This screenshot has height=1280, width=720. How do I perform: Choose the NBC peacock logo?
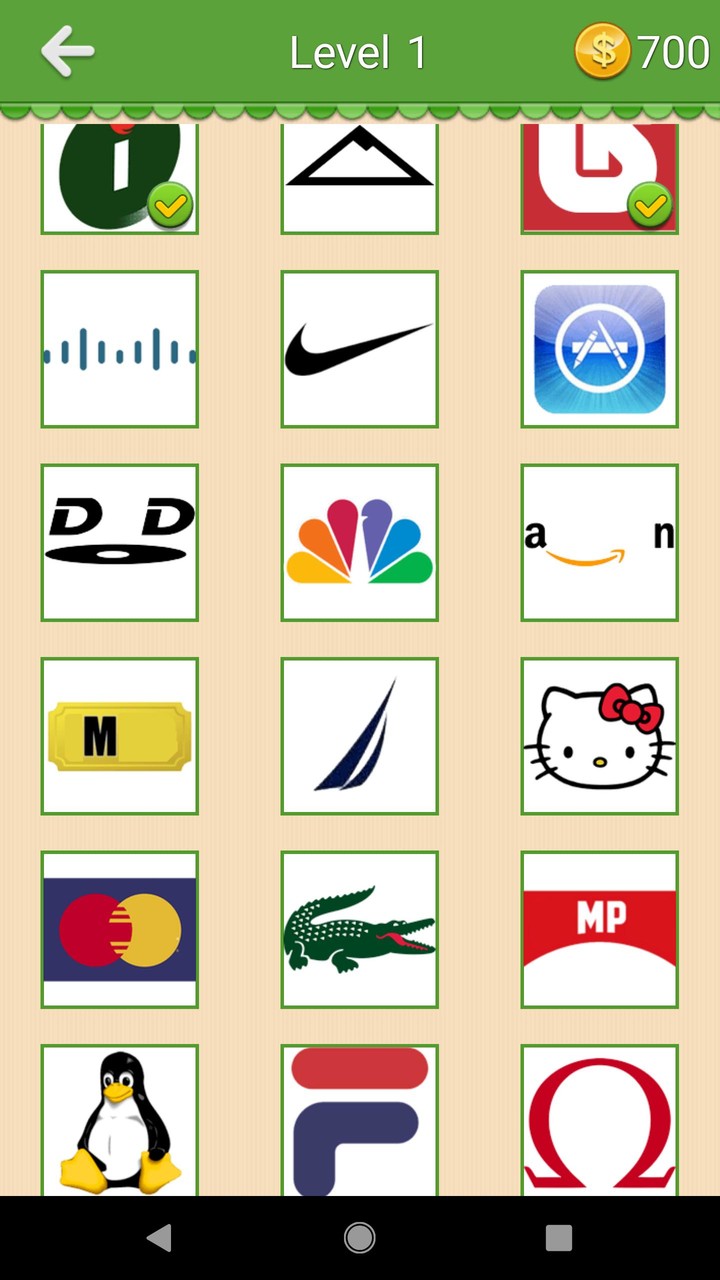pos(359,542)
